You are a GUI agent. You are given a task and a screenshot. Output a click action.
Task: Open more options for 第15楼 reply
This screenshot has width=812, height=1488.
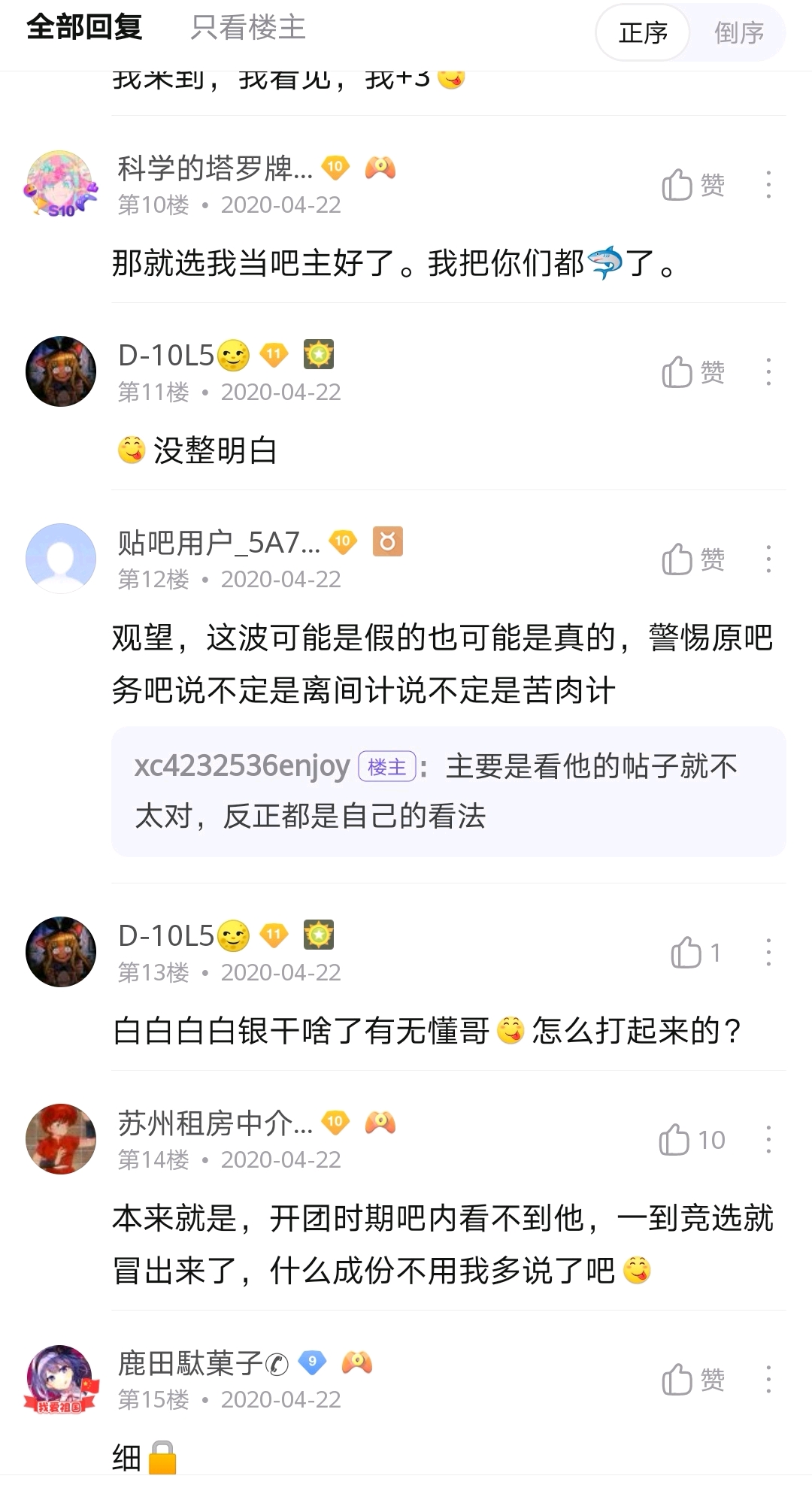[768, 1380]
